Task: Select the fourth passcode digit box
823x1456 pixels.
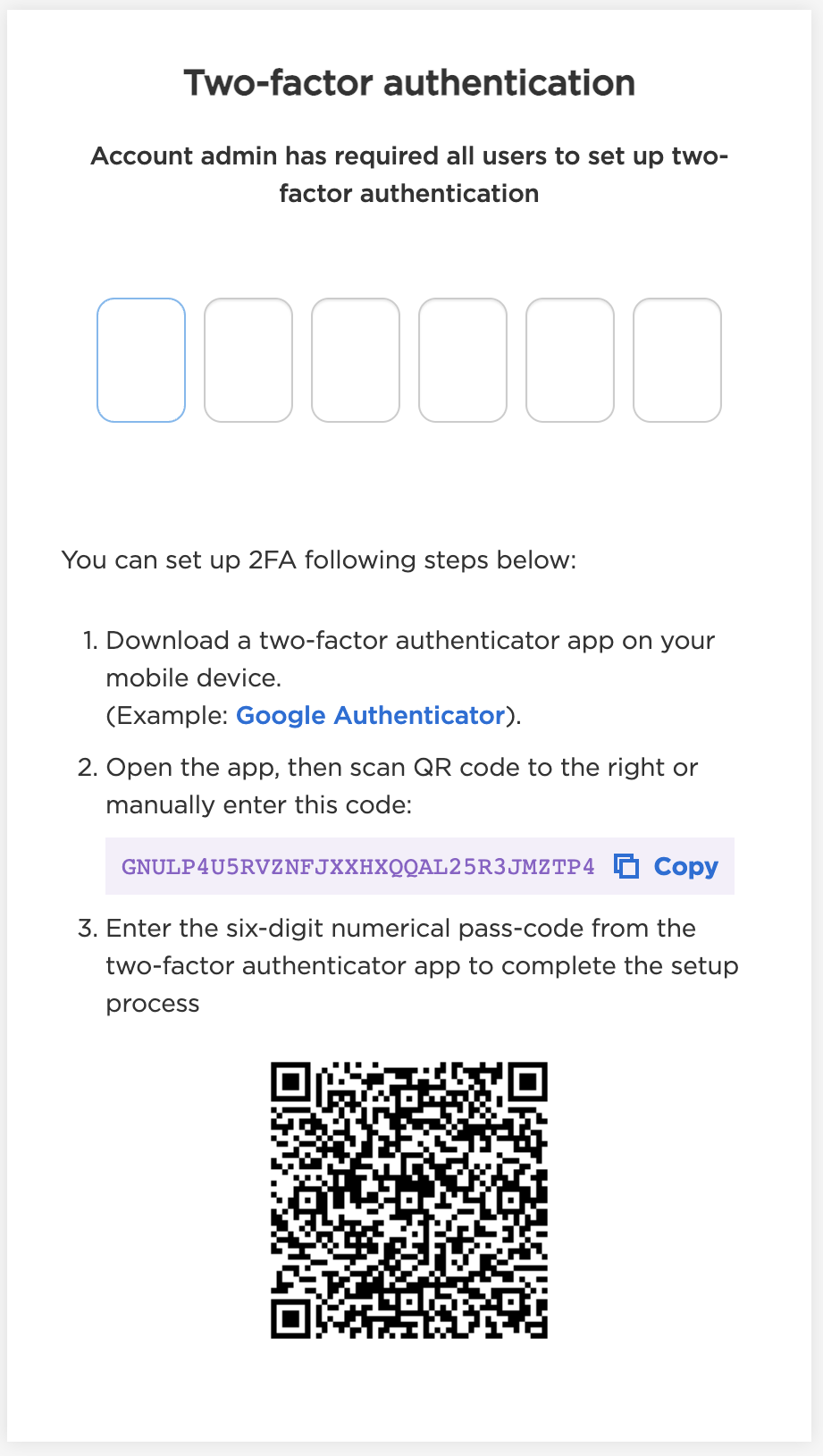Action: click(x=463, y=360)
